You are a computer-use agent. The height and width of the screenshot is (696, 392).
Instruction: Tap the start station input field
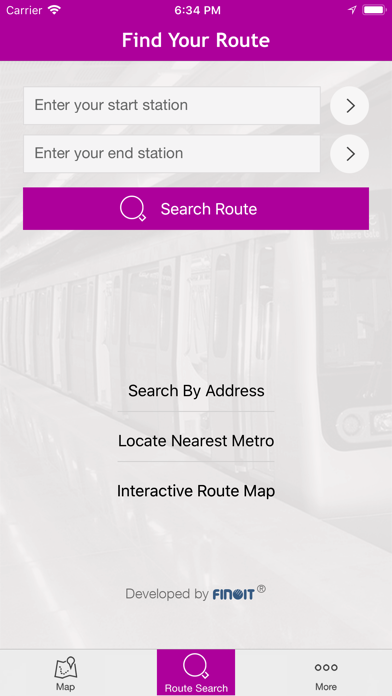(172, 105)
